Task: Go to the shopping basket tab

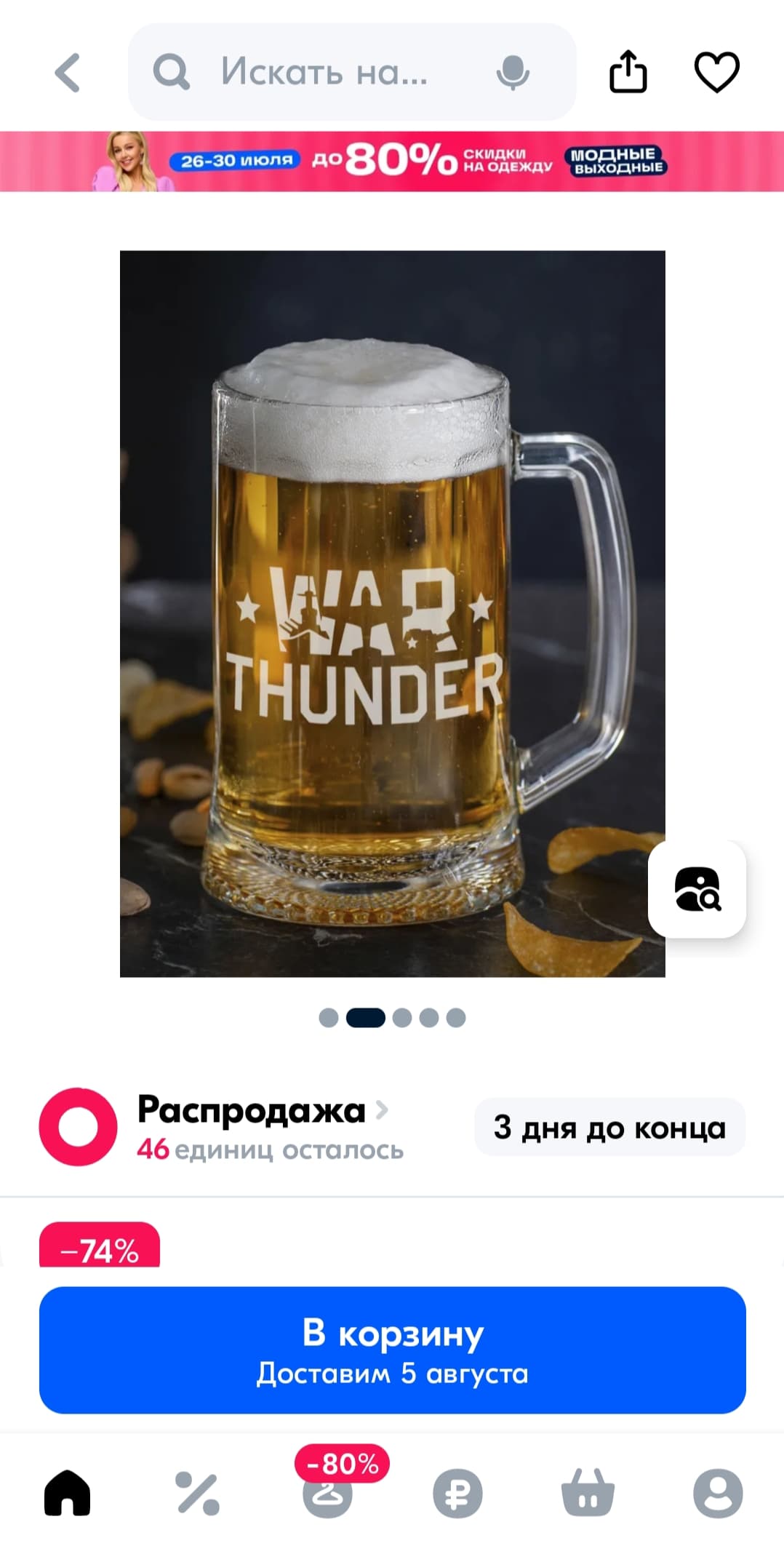Action: pyautogui.click(x=588, y=1493)
